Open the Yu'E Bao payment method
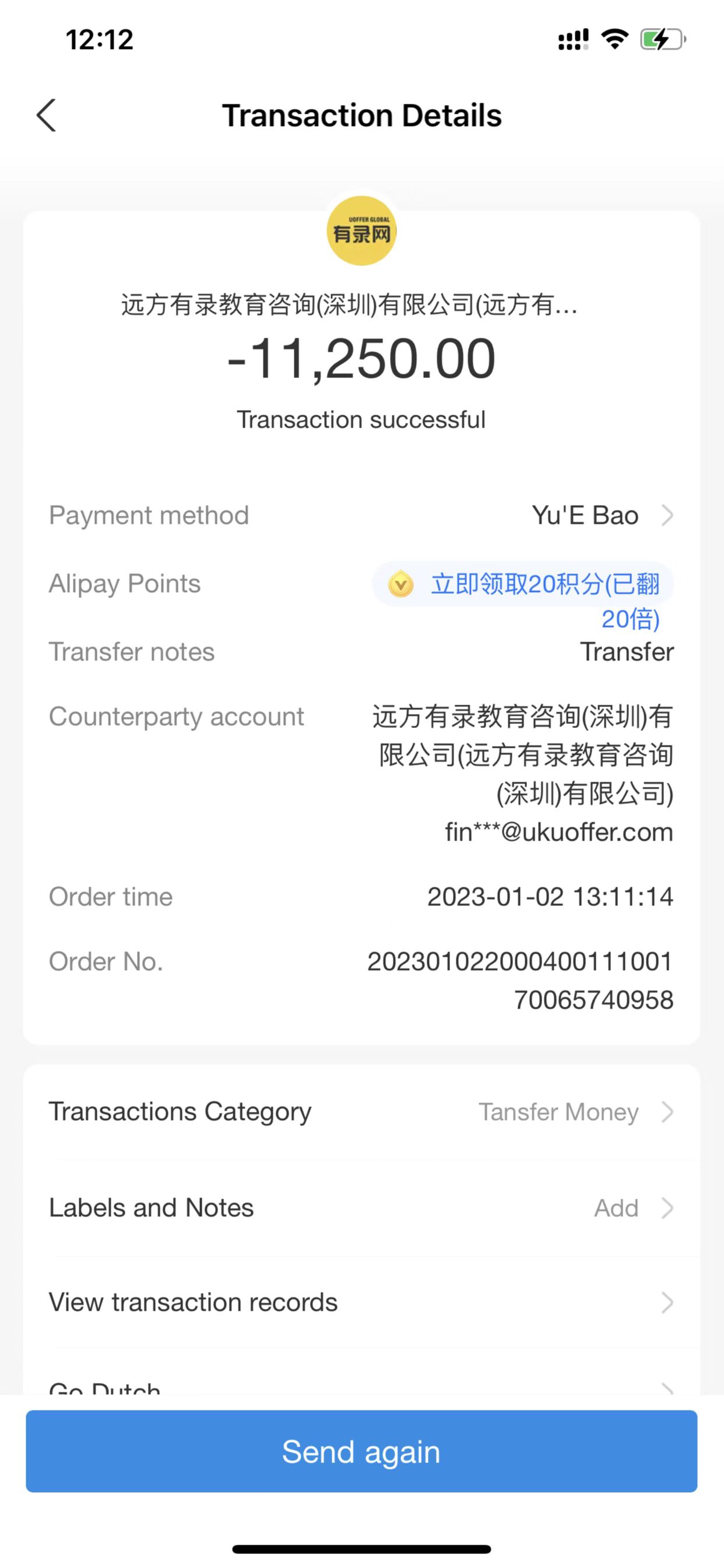724x1568 pixels. [x=601, y=516]
